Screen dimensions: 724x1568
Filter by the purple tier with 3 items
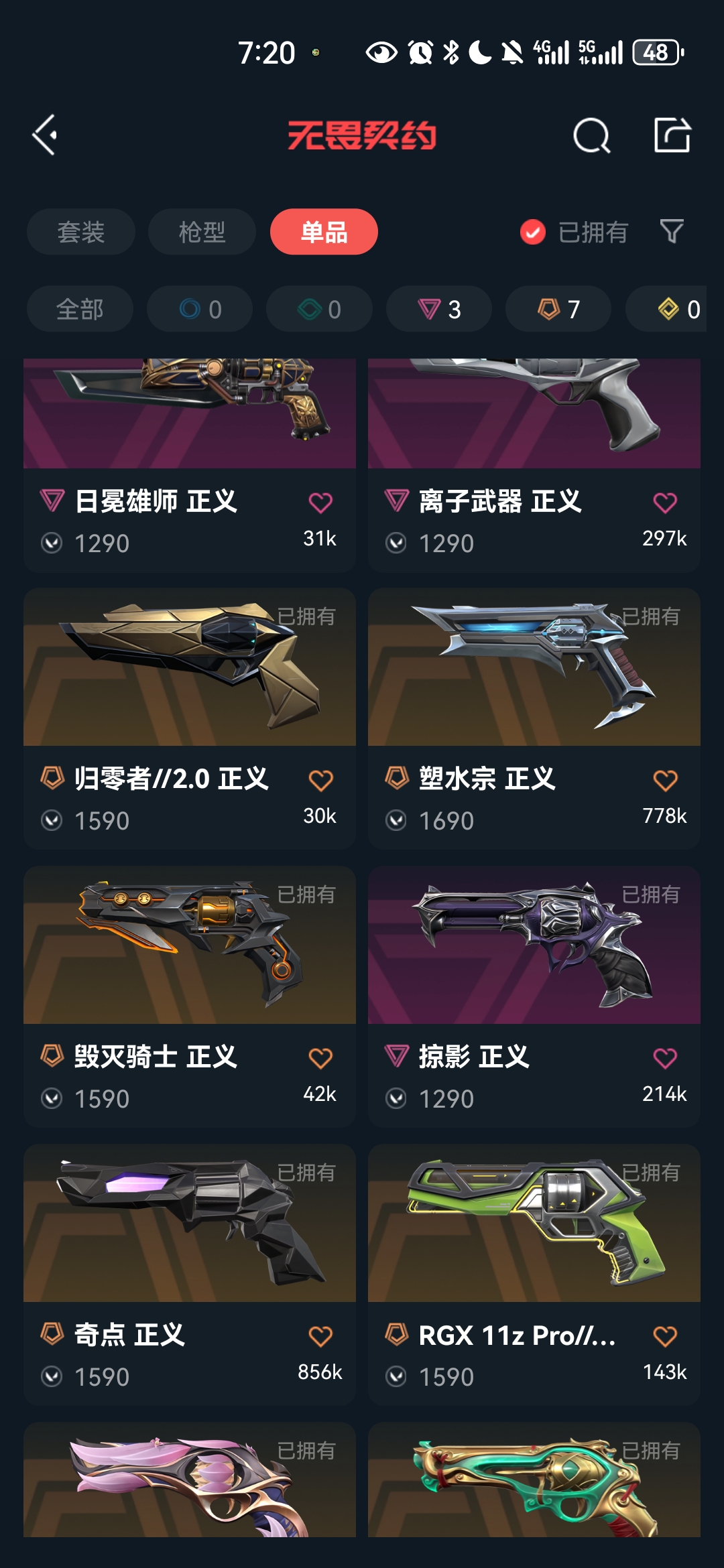pyautogui.click(x=439, y=309)
